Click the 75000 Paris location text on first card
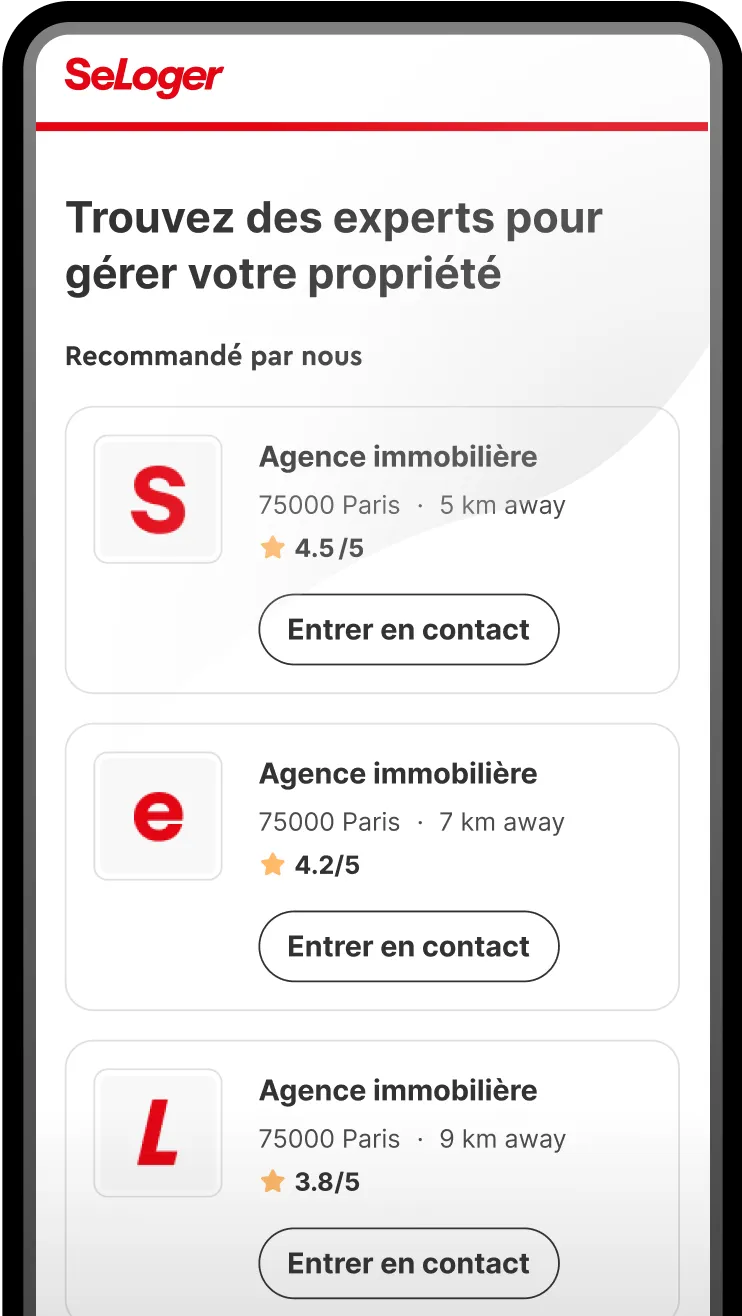 pos(329,505)
